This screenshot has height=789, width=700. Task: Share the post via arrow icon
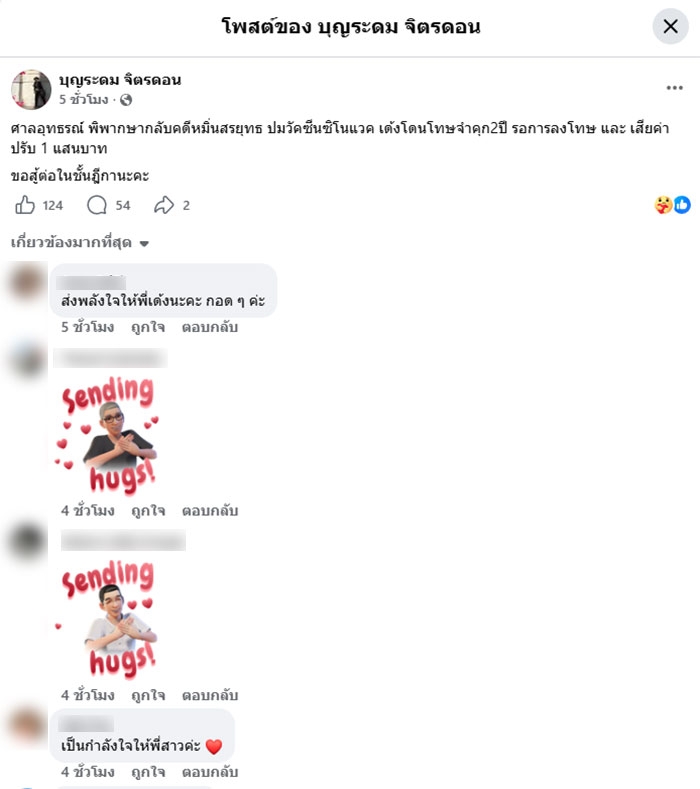[x=164, y=205]
